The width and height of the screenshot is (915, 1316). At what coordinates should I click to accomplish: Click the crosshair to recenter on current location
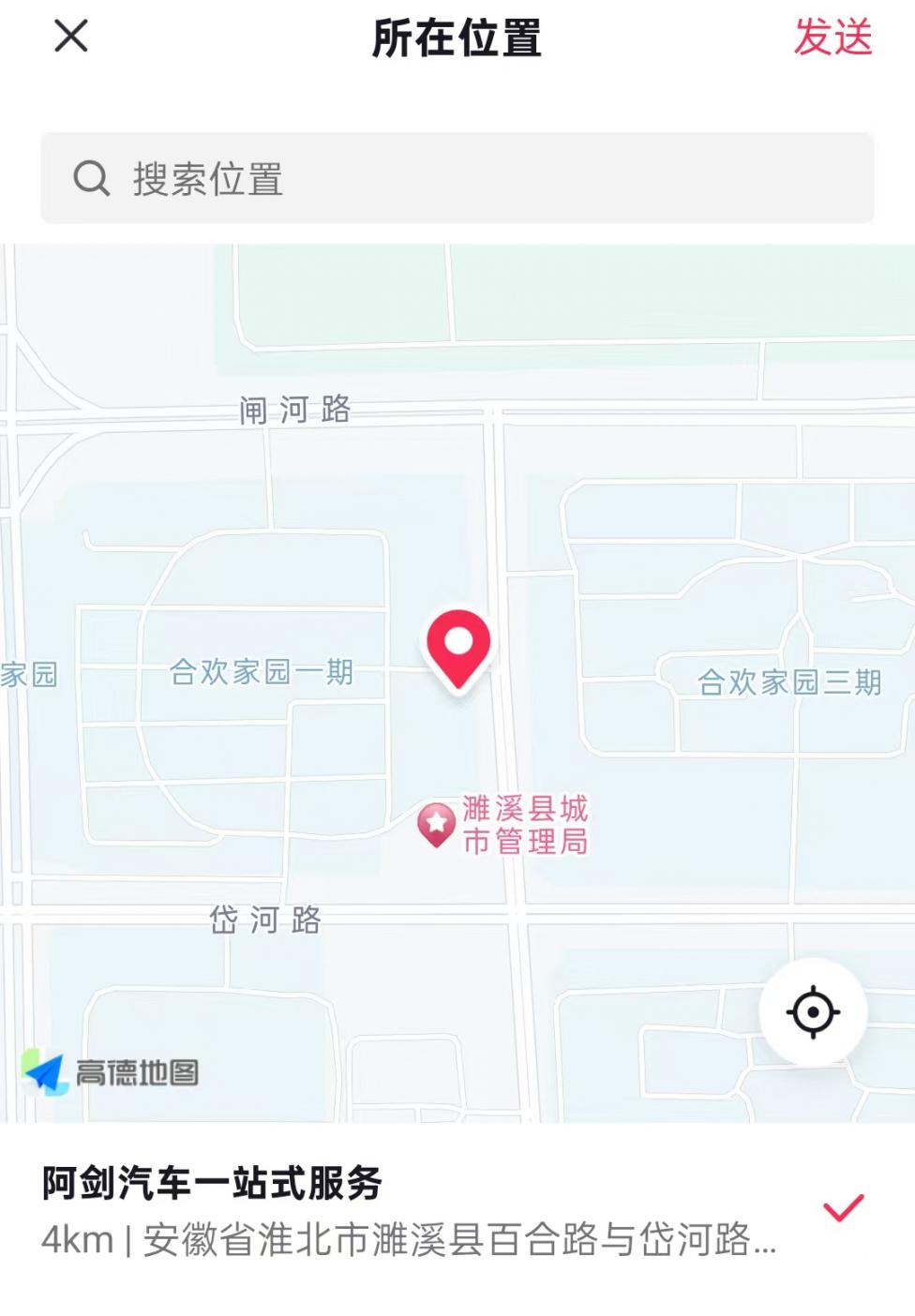pyautogui.click(x=814, y=1010)
